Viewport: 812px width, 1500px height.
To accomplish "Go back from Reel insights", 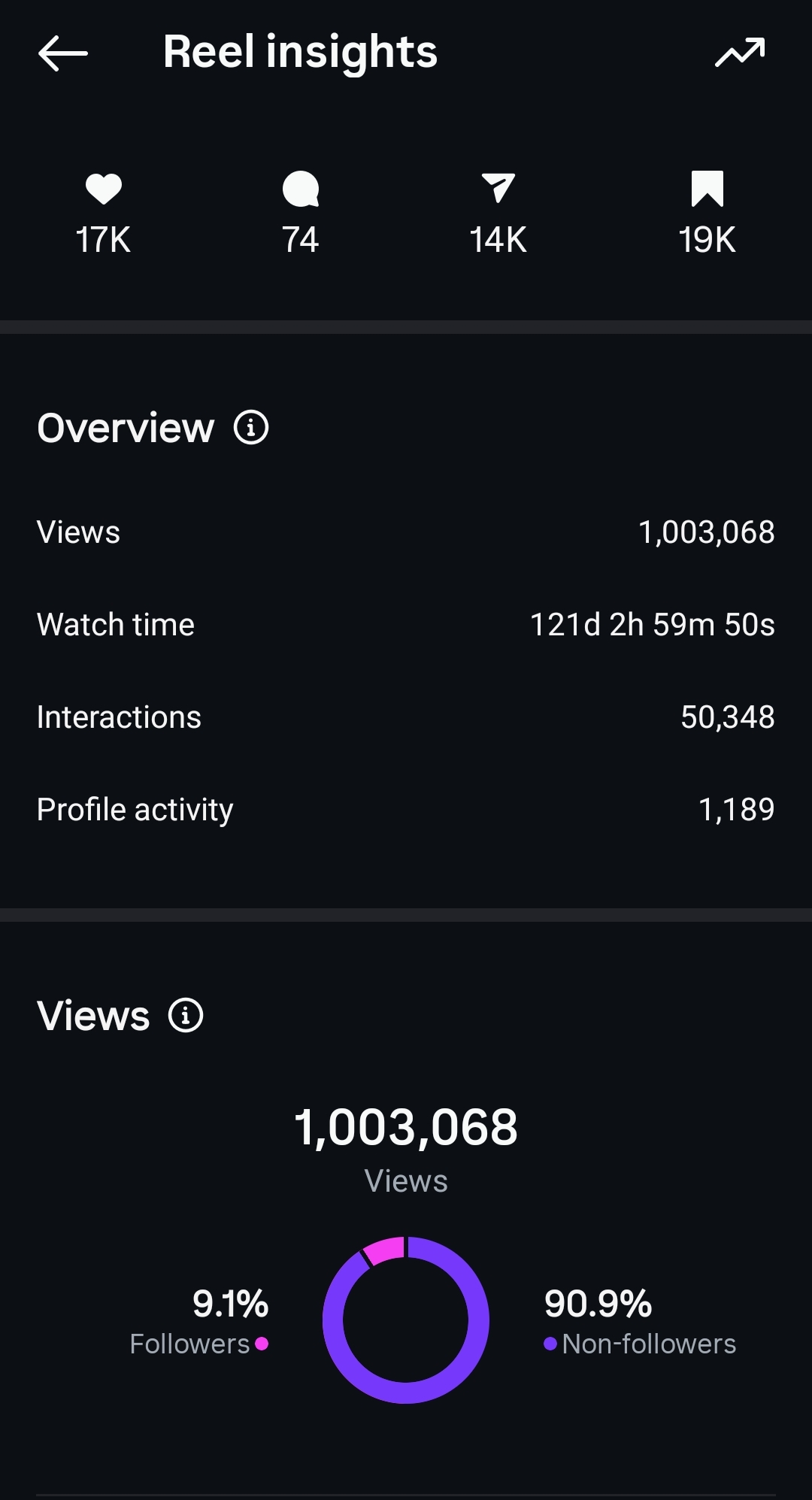I will (x=63, y=53).
